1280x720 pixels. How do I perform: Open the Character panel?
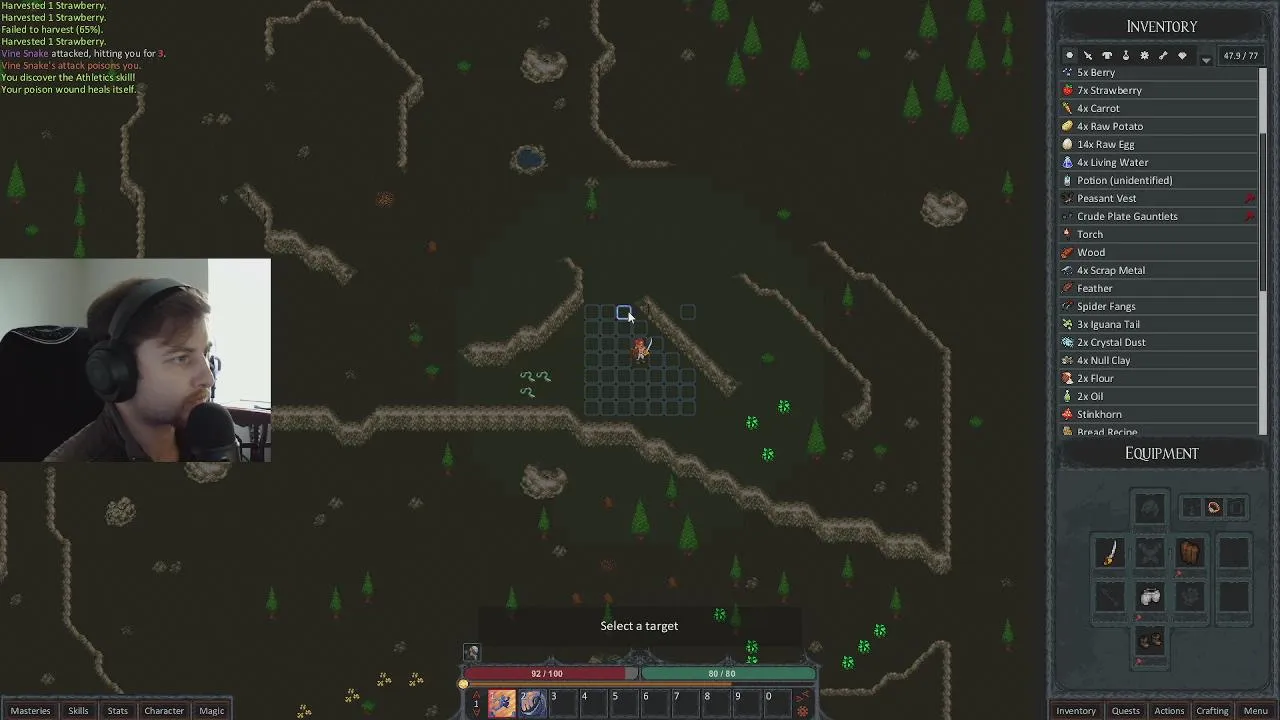click(164, 711)
